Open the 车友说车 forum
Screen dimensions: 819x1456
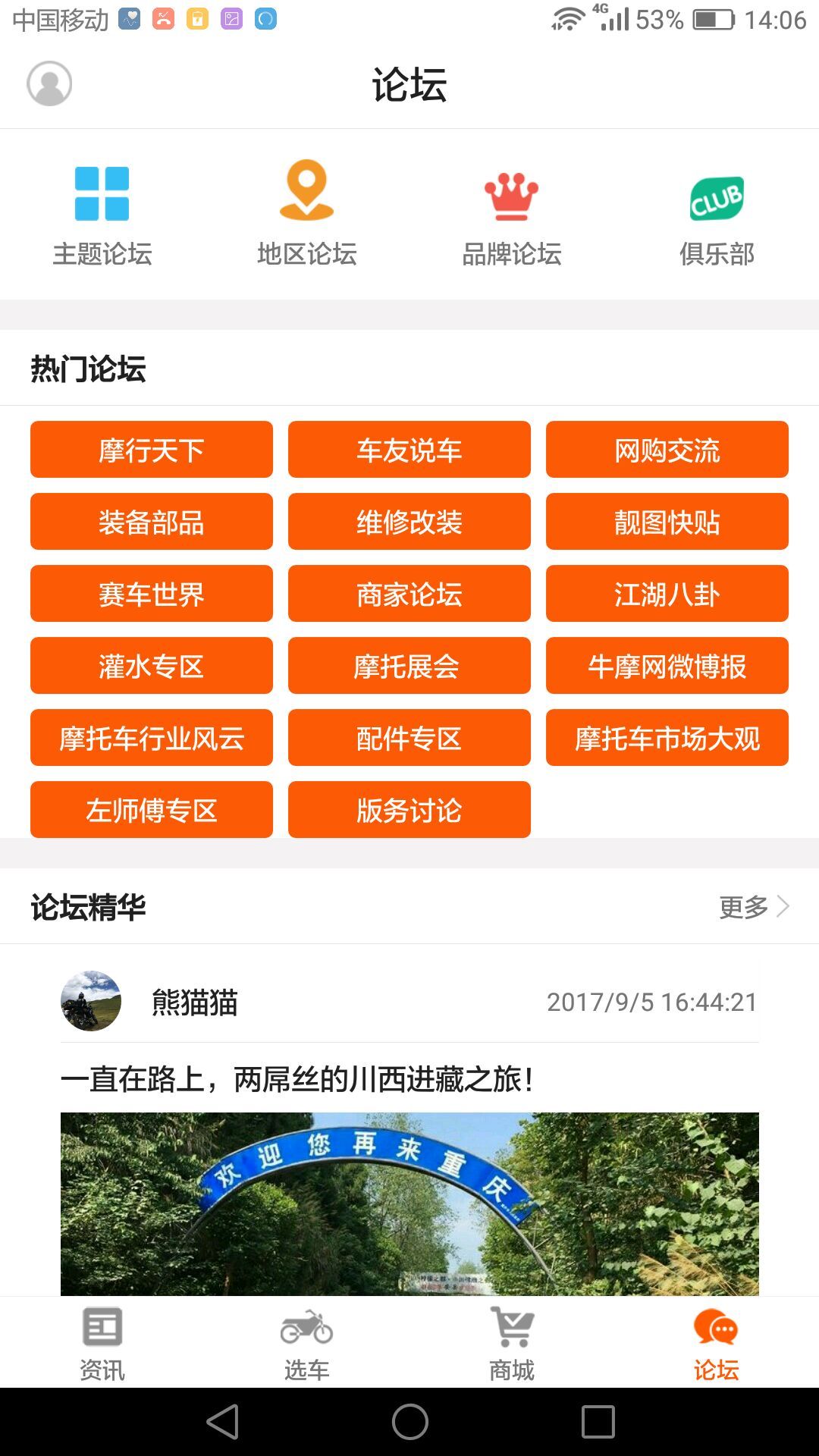409,449
